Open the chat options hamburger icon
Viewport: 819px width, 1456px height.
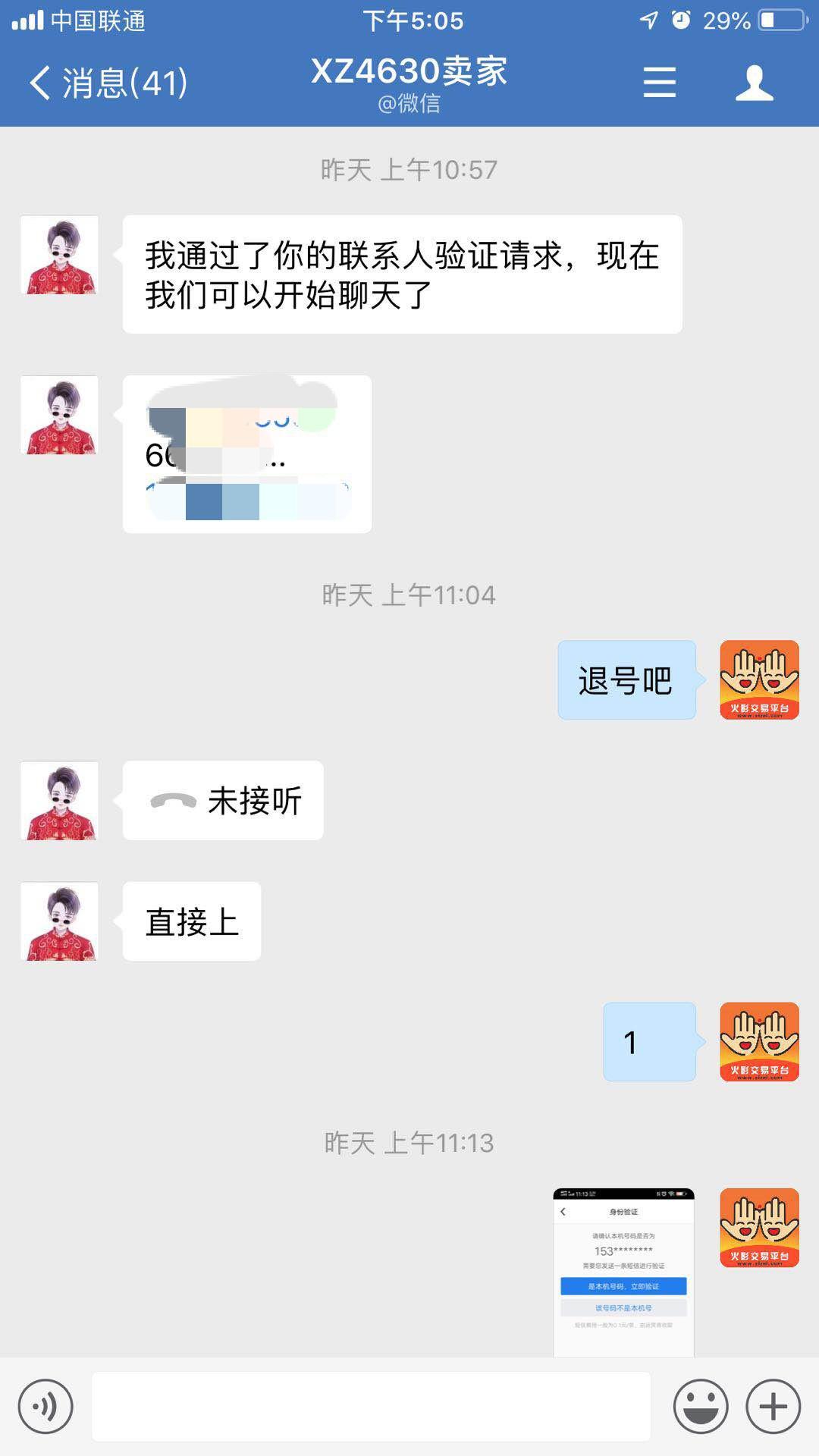[658, 83]
